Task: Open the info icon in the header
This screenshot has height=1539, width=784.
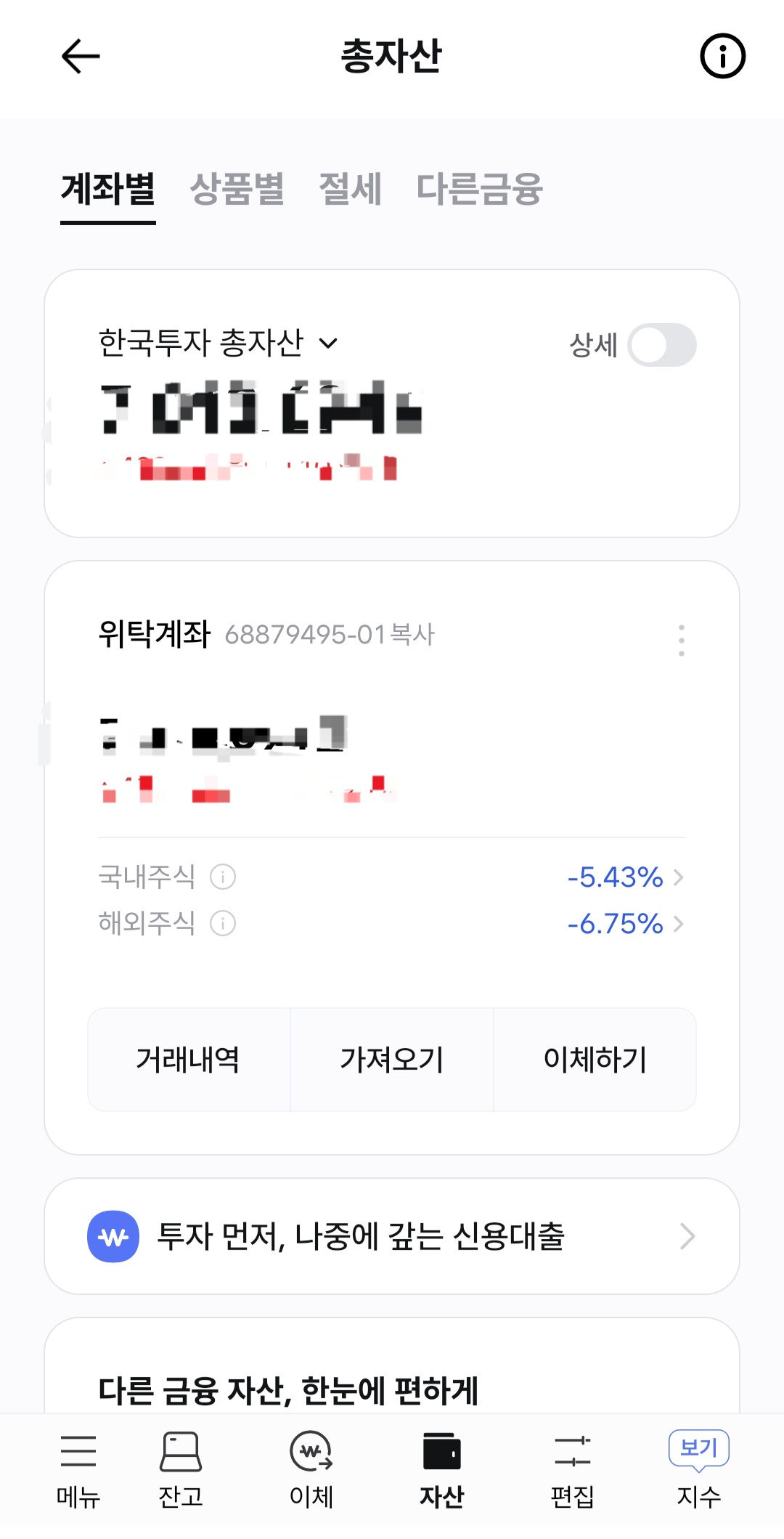Action: (x=722, y=56)
